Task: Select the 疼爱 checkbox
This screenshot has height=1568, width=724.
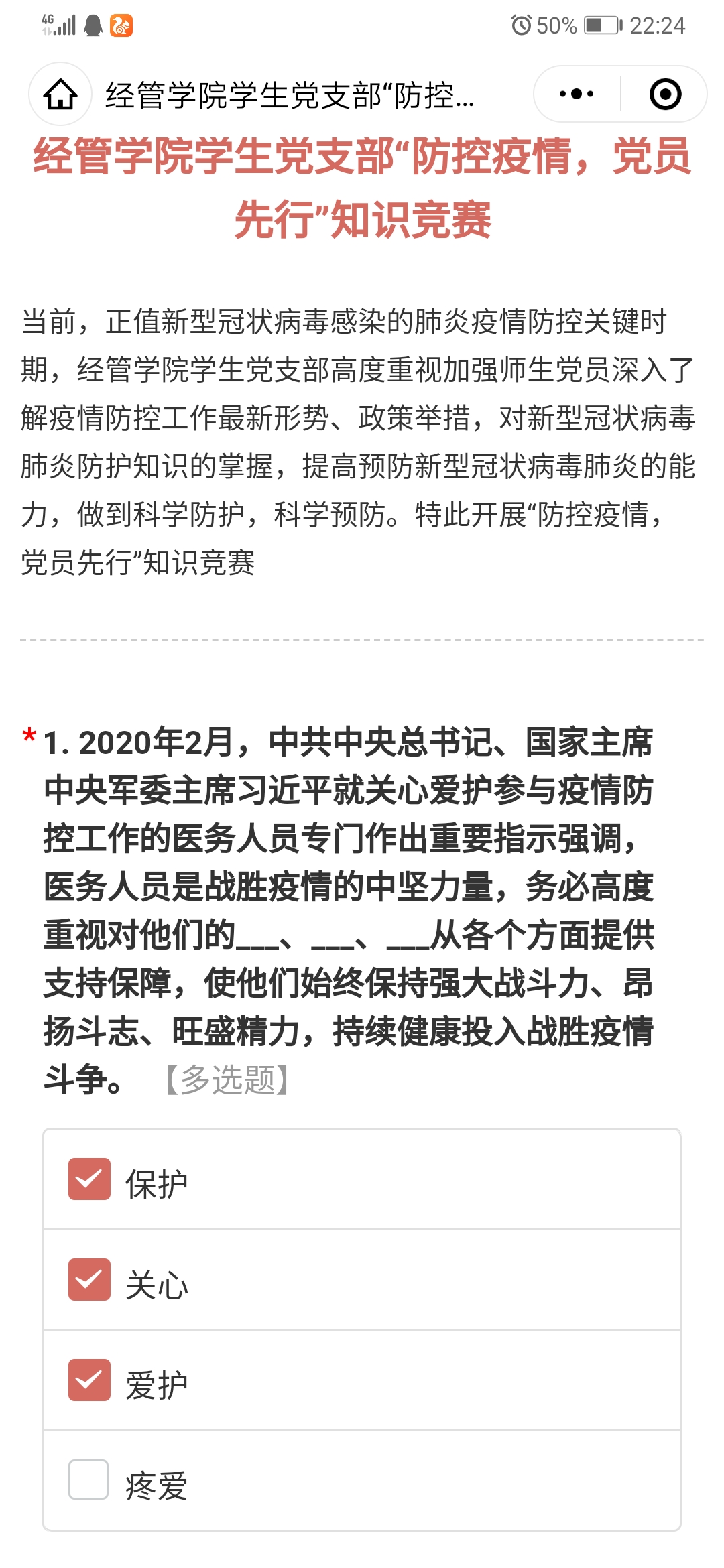Action: [88, 1479]
